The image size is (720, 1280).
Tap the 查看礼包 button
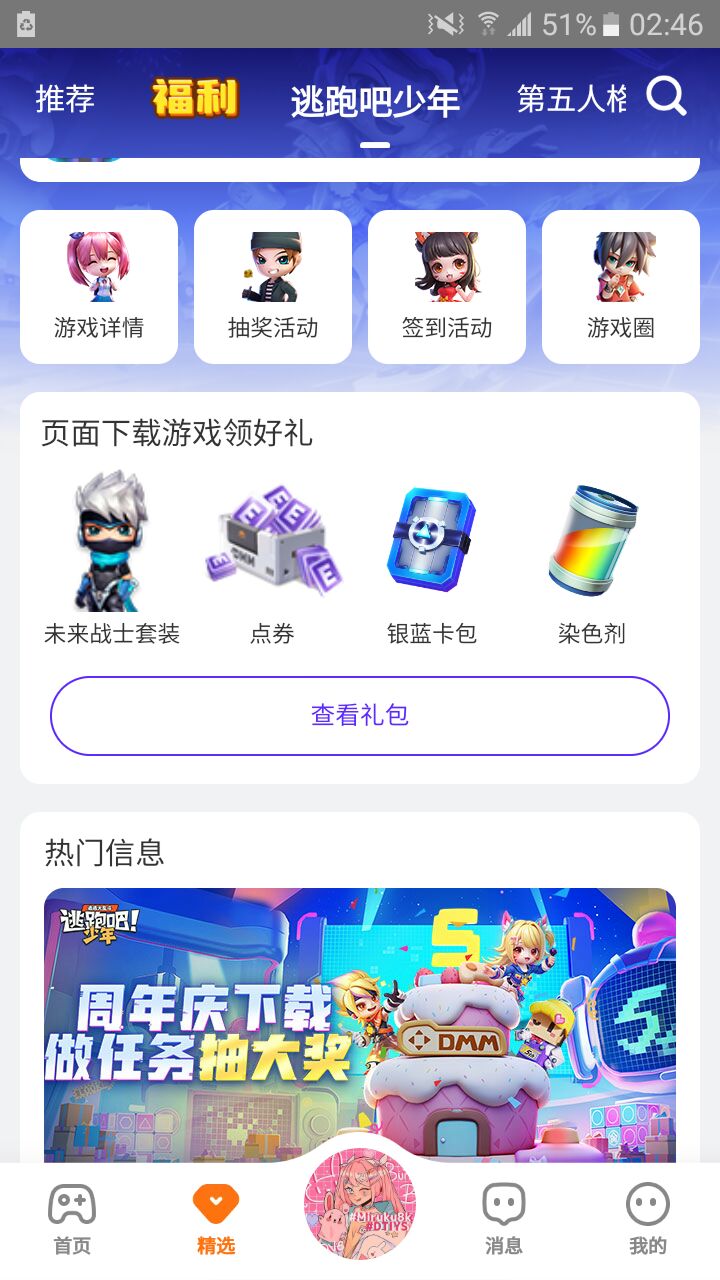click(x=360, y=716)
